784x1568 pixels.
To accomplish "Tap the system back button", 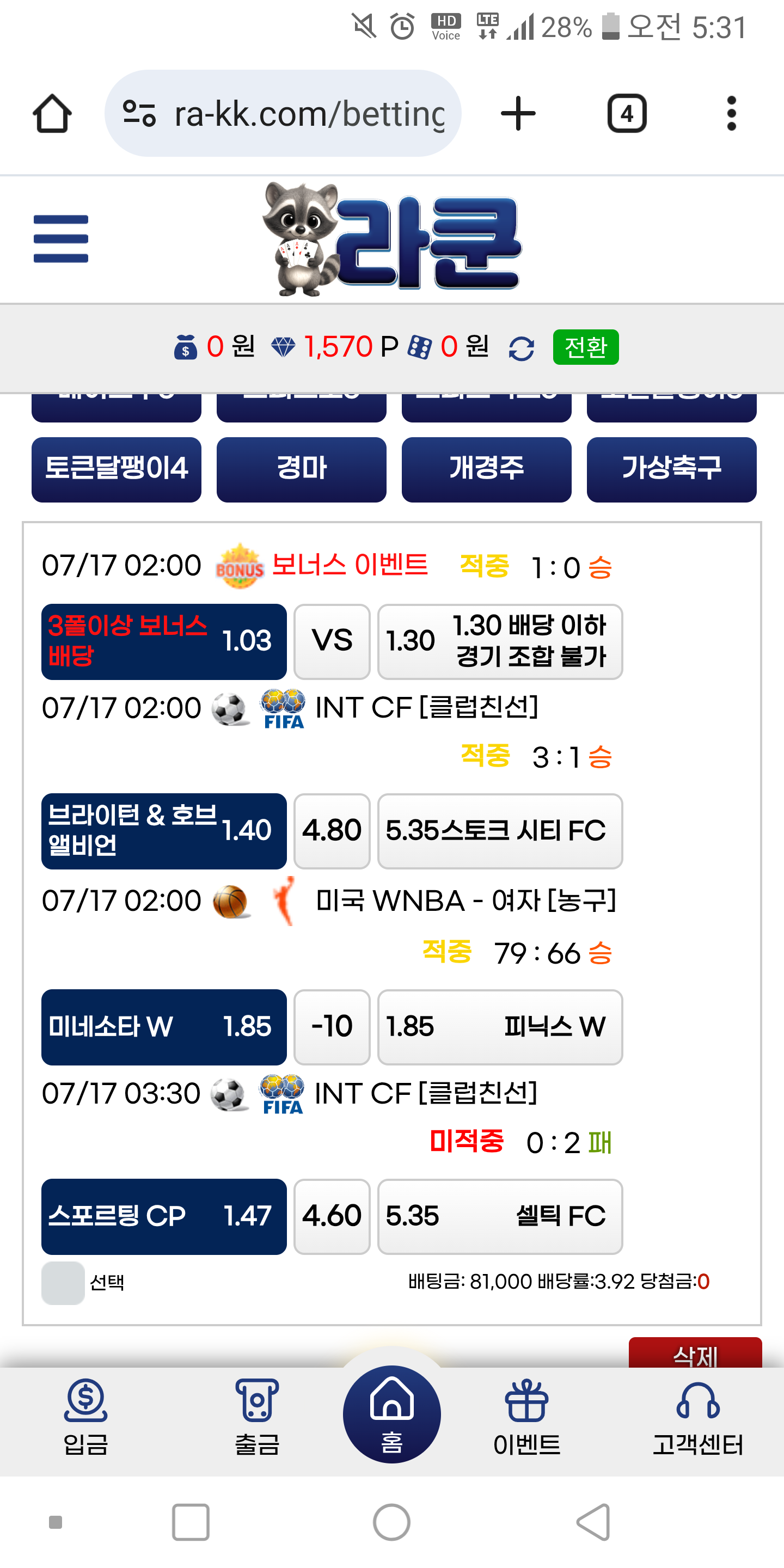I will click(593, 1522).
